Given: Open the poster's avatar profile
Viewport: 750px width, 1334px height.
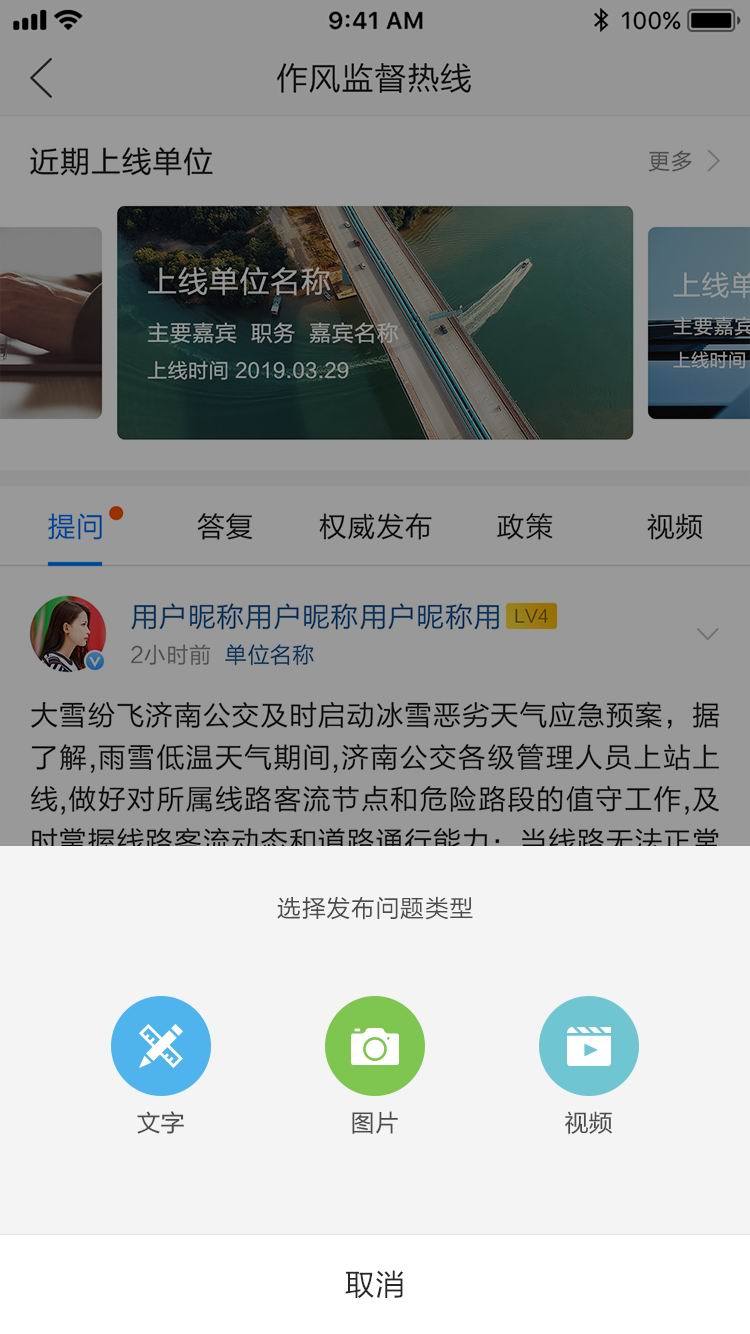Looking at the screenshot, I should click(68, 634).
